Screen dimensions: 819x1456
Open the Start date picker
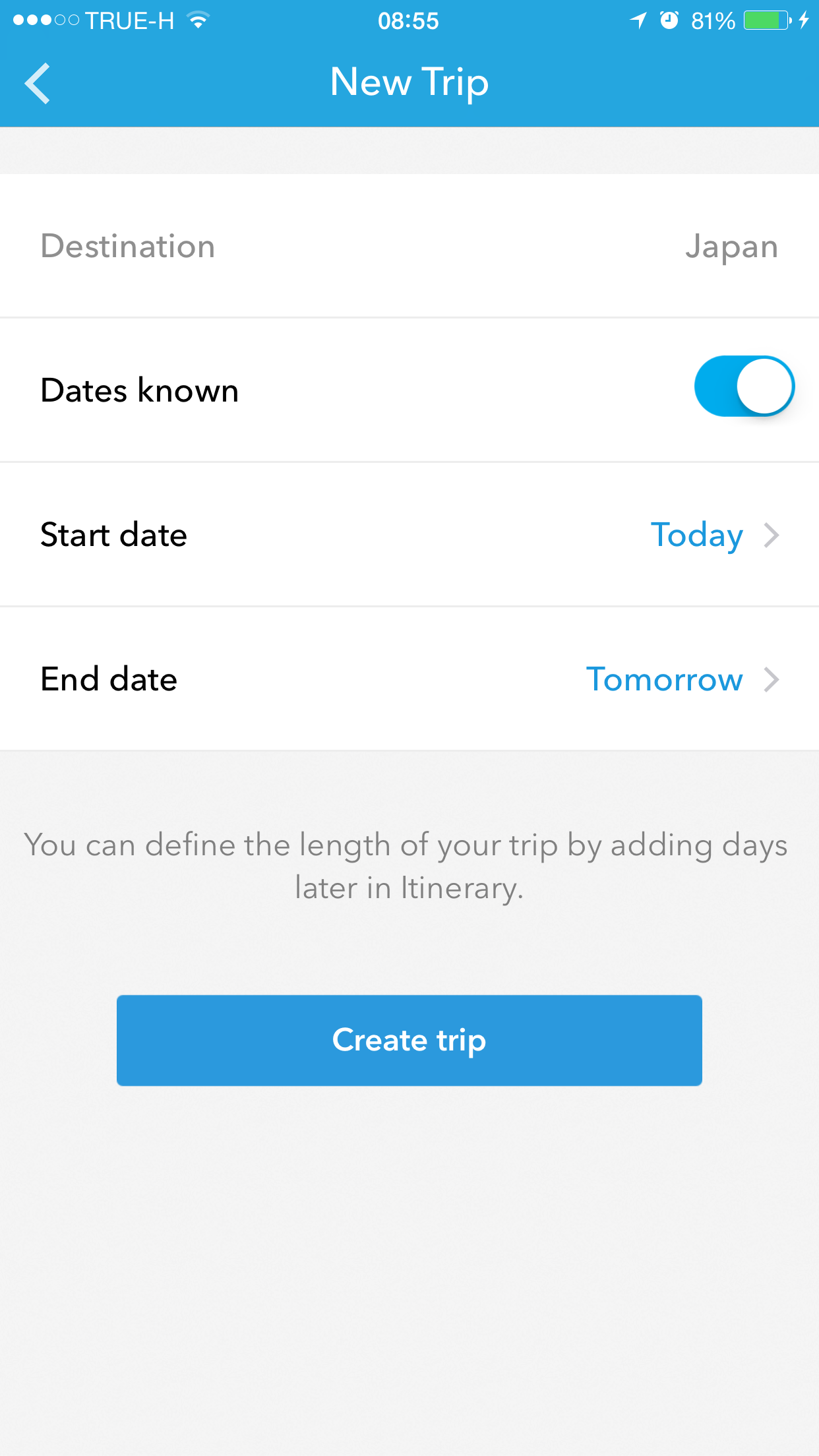point(409,535)
